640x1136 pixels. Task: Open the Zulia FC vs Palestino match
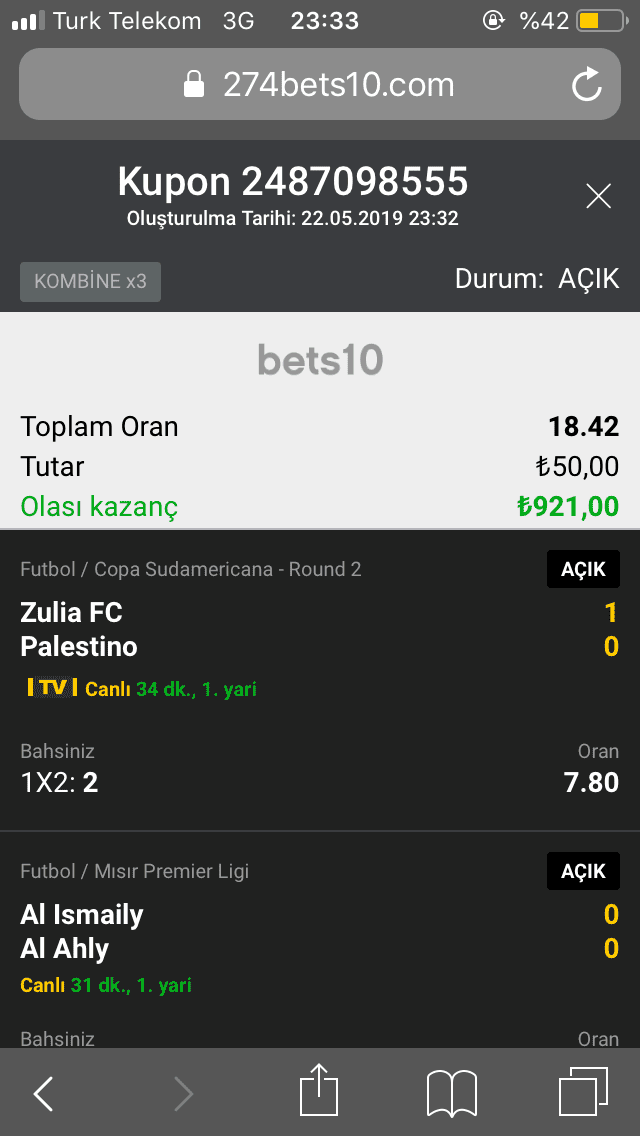[x=80, y=629]
